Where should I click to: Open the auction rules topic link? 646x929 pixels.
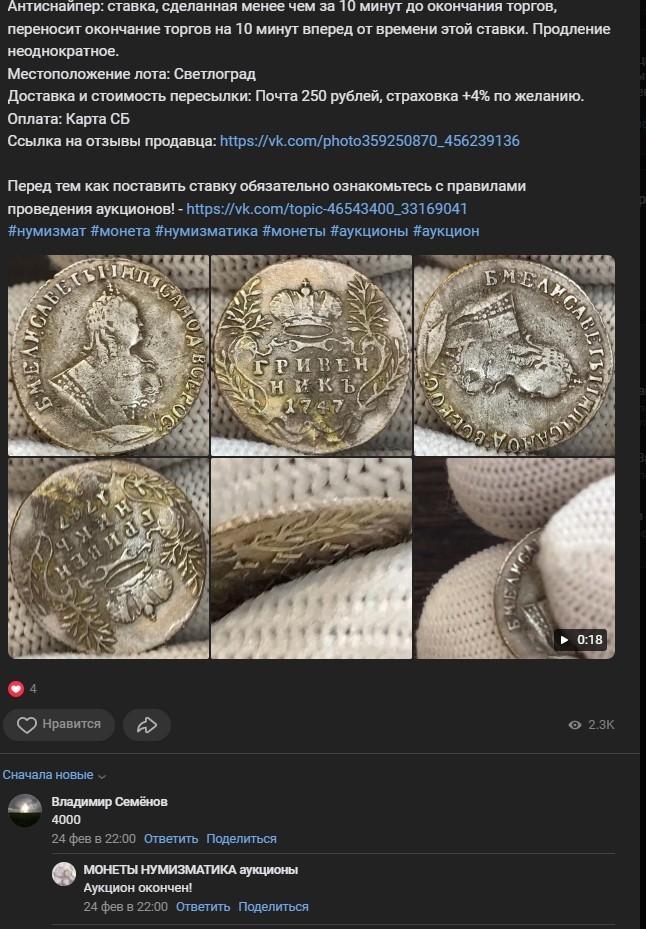[x=326, y=209]
